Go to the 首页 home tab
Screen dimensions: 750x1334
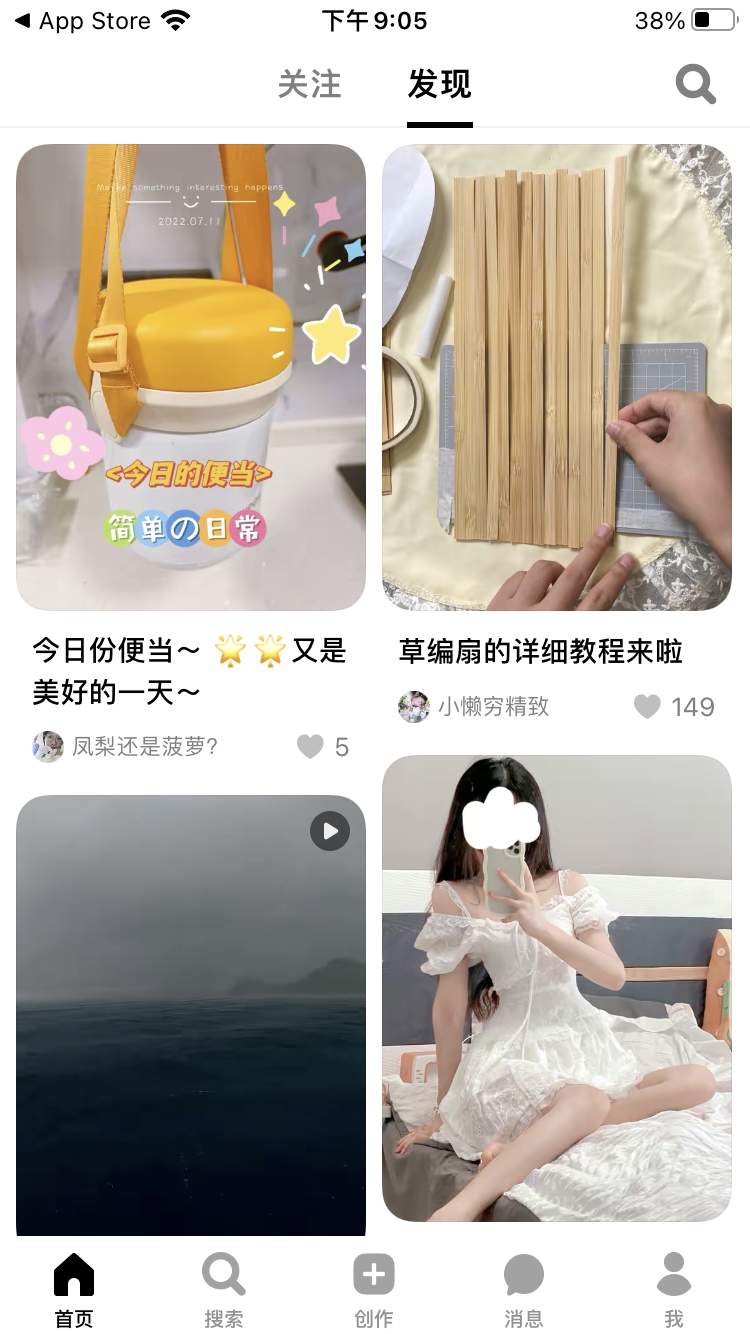click(74, 1290)
